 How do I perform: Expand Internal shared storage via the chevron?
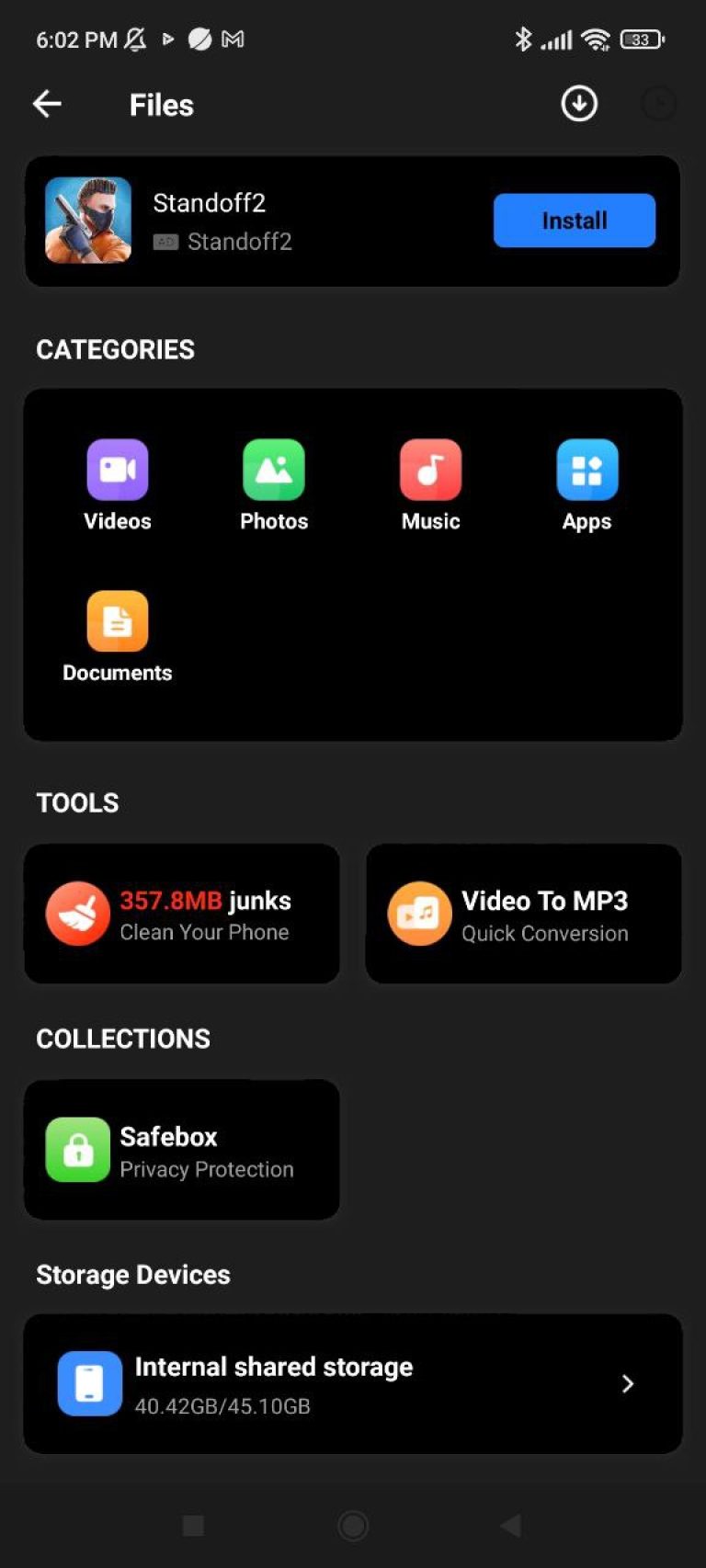628,1383
